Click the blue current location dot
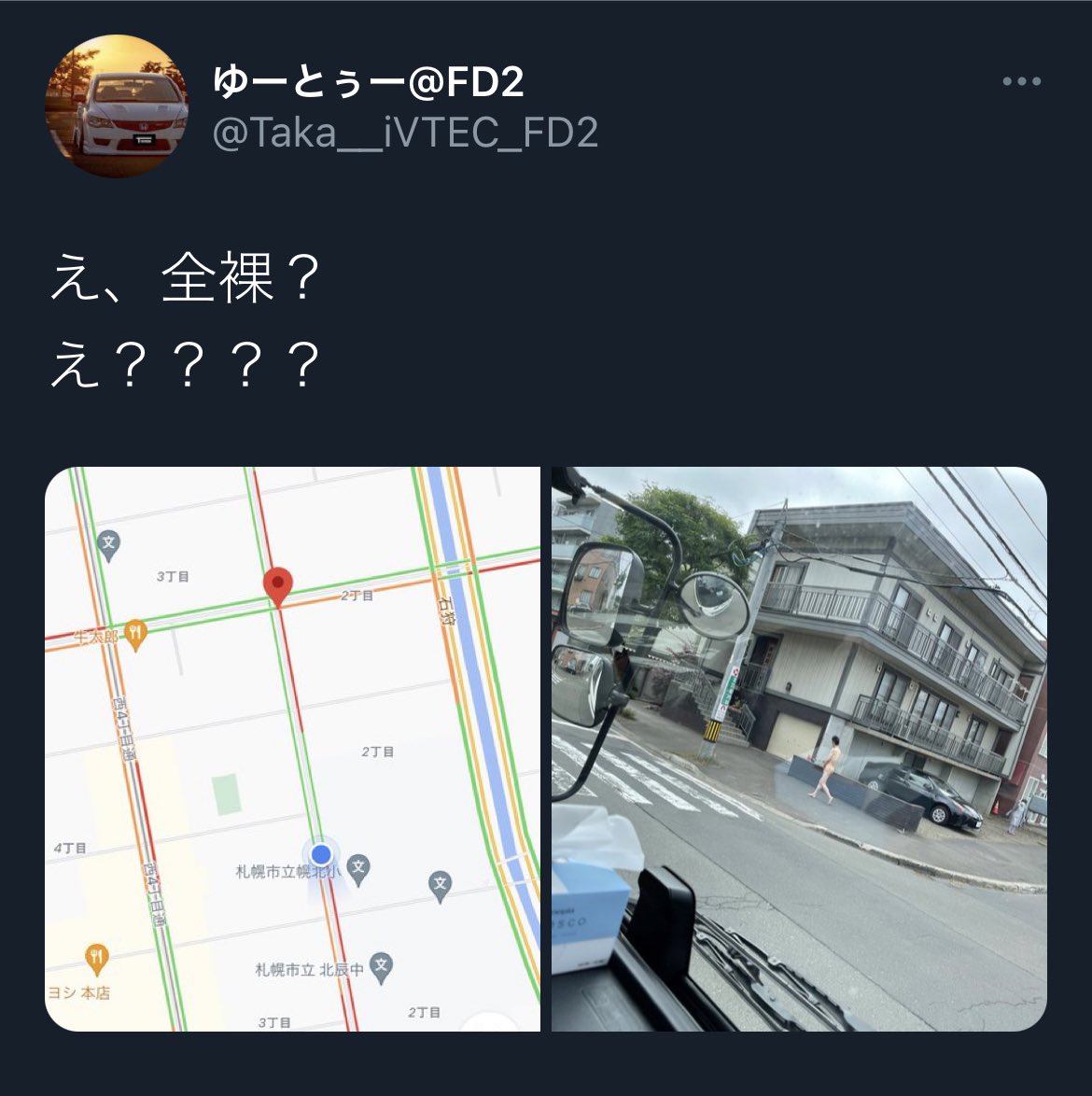 click(323, 852)
